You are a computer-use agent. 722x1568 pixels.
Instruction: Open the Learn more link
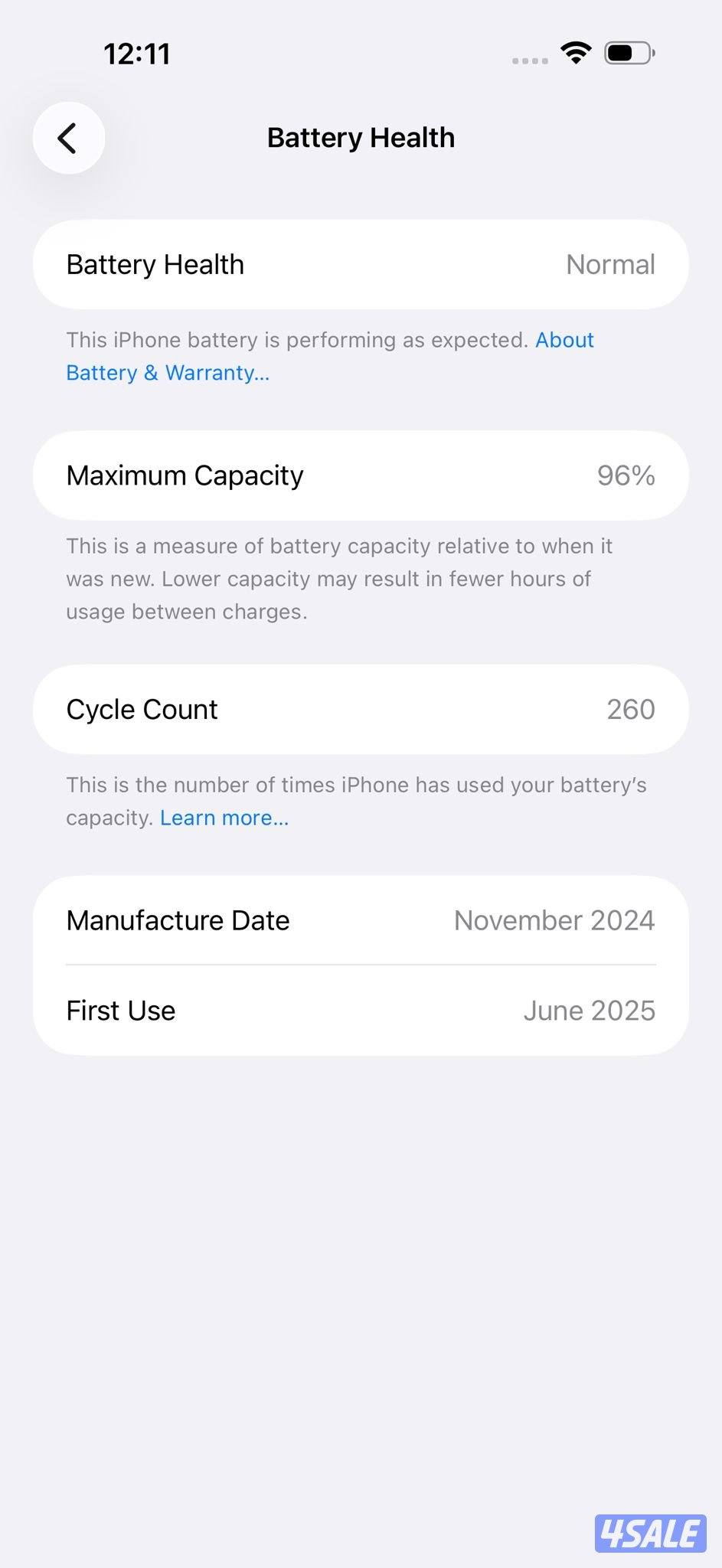[224, 818]
